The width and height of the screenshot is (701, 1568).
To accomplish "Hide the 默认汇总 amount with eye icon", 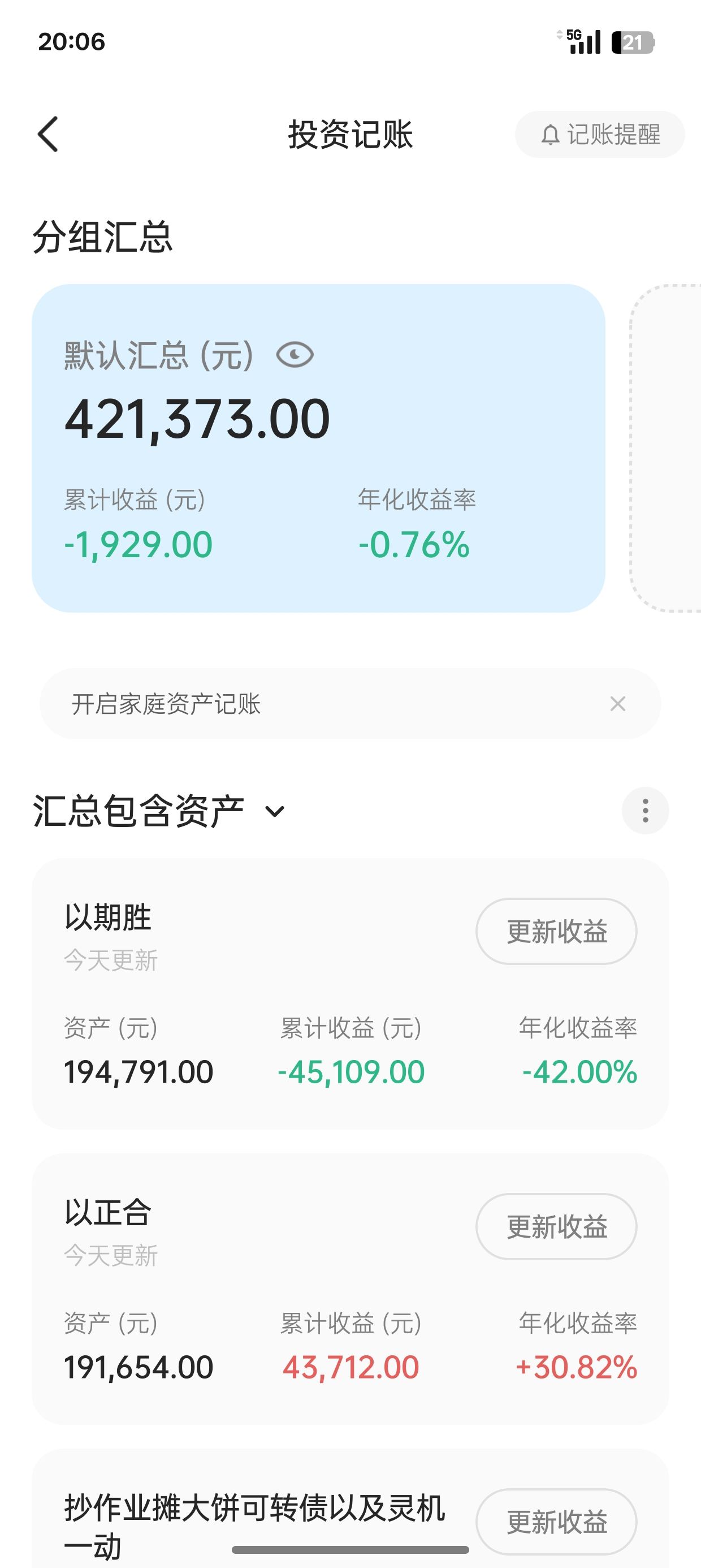I will [x=295, y=355].
